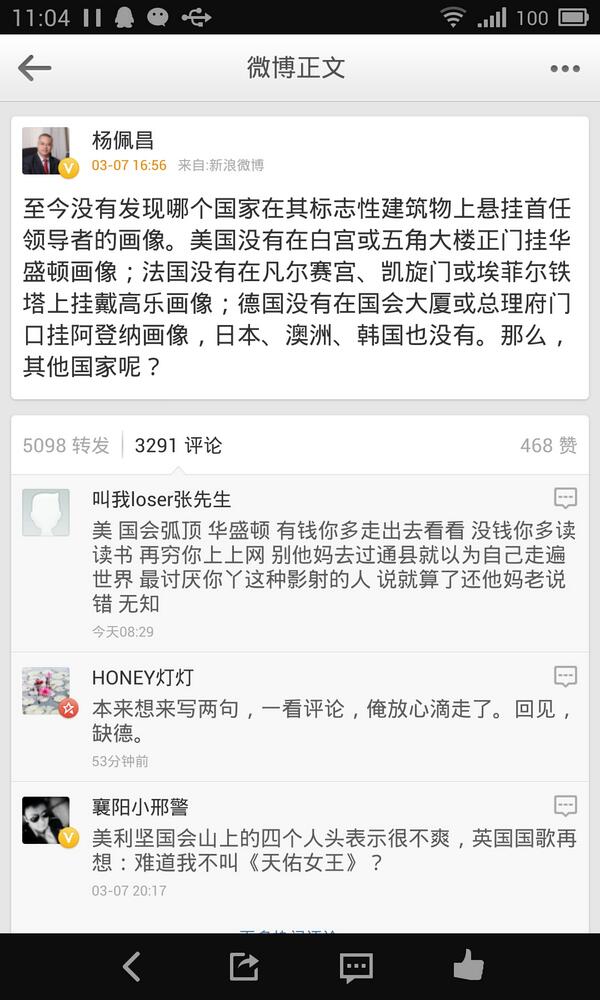Reply to 襄阳小邢警's comment

click(x=565, y=806)
